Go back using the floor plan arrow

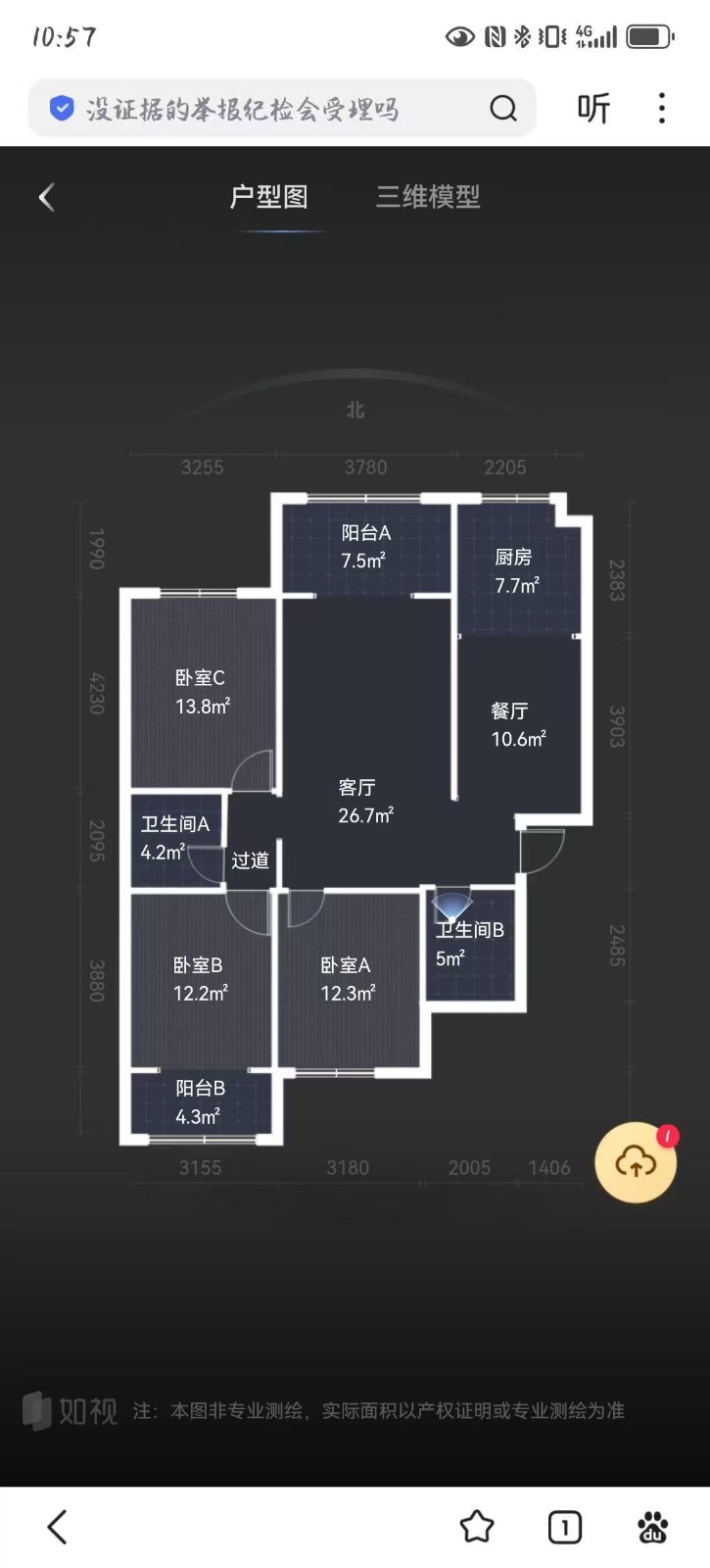coord(47,197)
